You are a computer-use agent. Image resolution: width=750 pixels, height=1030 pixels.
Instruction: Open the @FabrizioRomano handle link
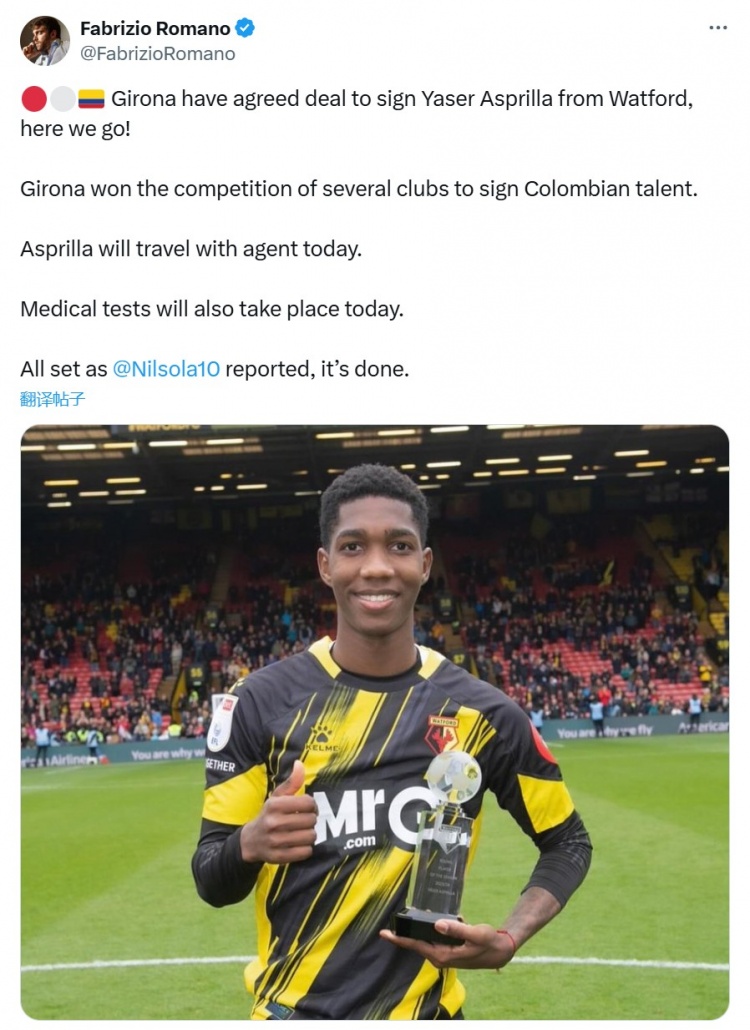[x=157, y=54]
